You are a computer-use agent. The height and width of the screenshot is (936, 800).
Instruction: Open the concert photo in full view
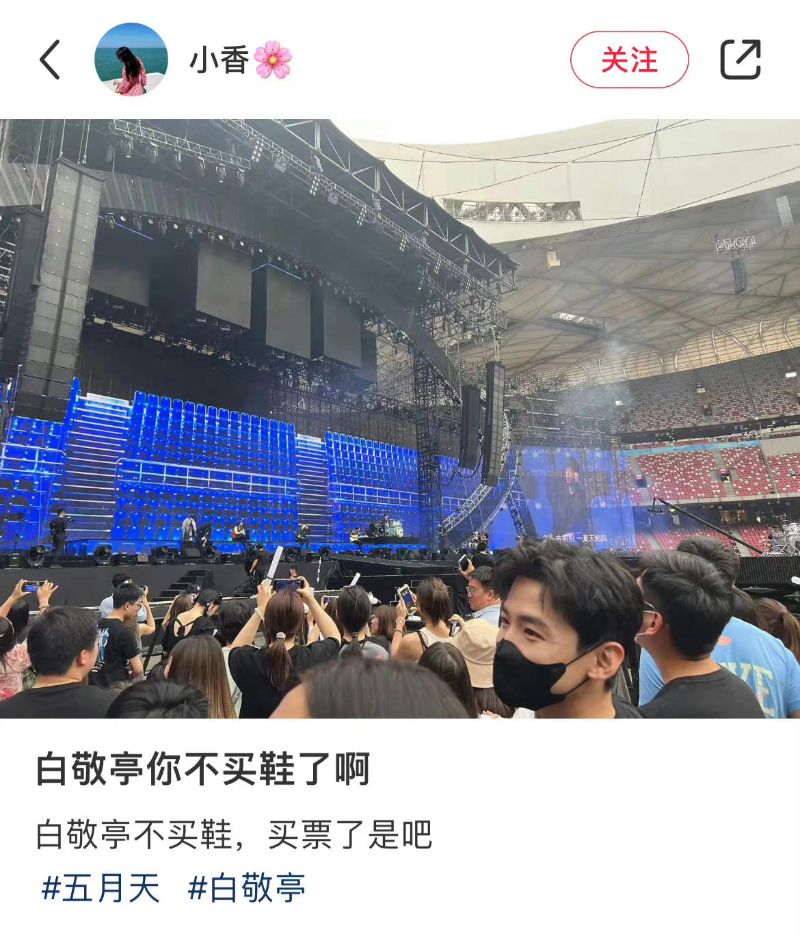click(400, 418)
